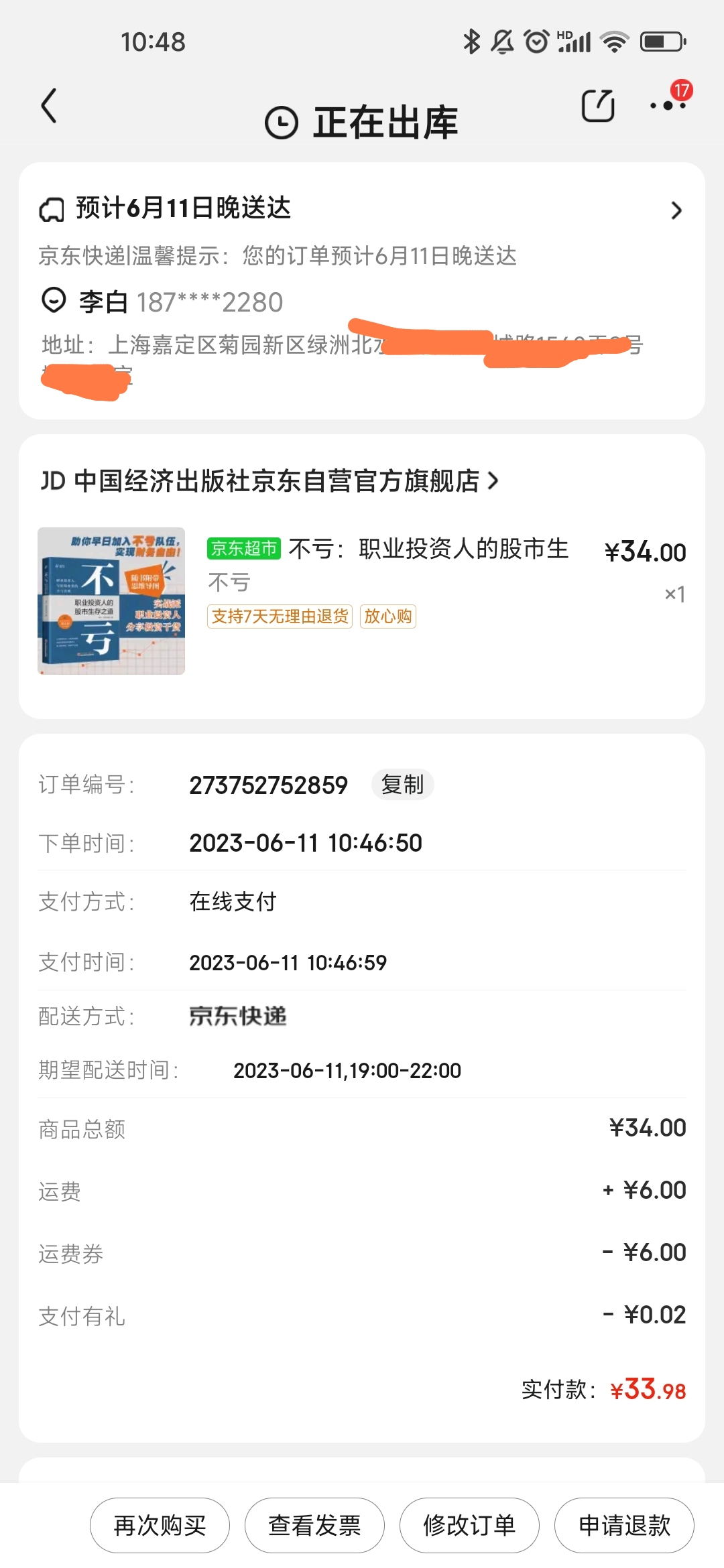Open the 中国经济出版社京东自营官方旗舰店 store

point(269,481)
